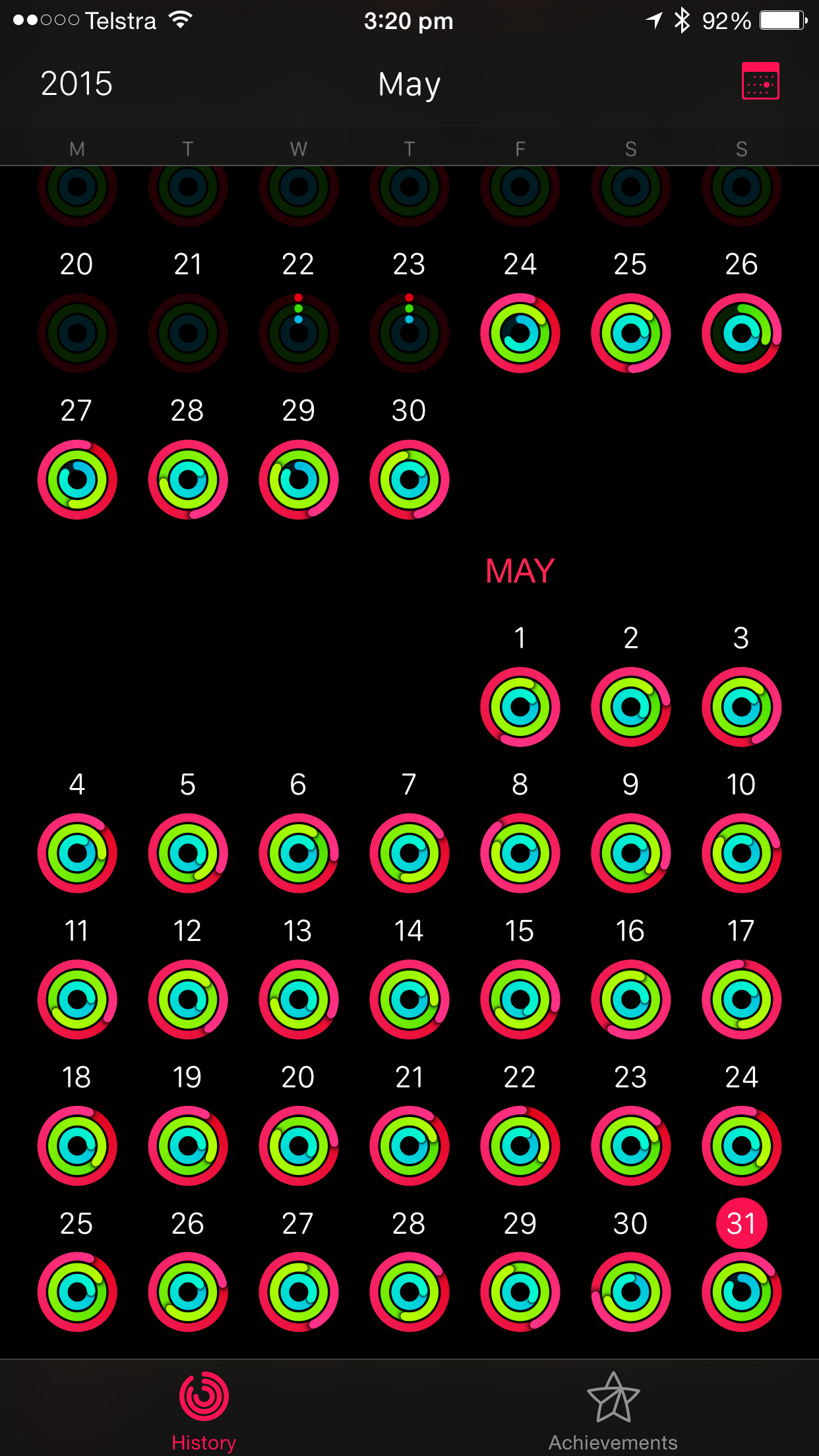Screen dimensions: 819x1456
Task: Go back to the 2015 year view
Action: [76, 84]
